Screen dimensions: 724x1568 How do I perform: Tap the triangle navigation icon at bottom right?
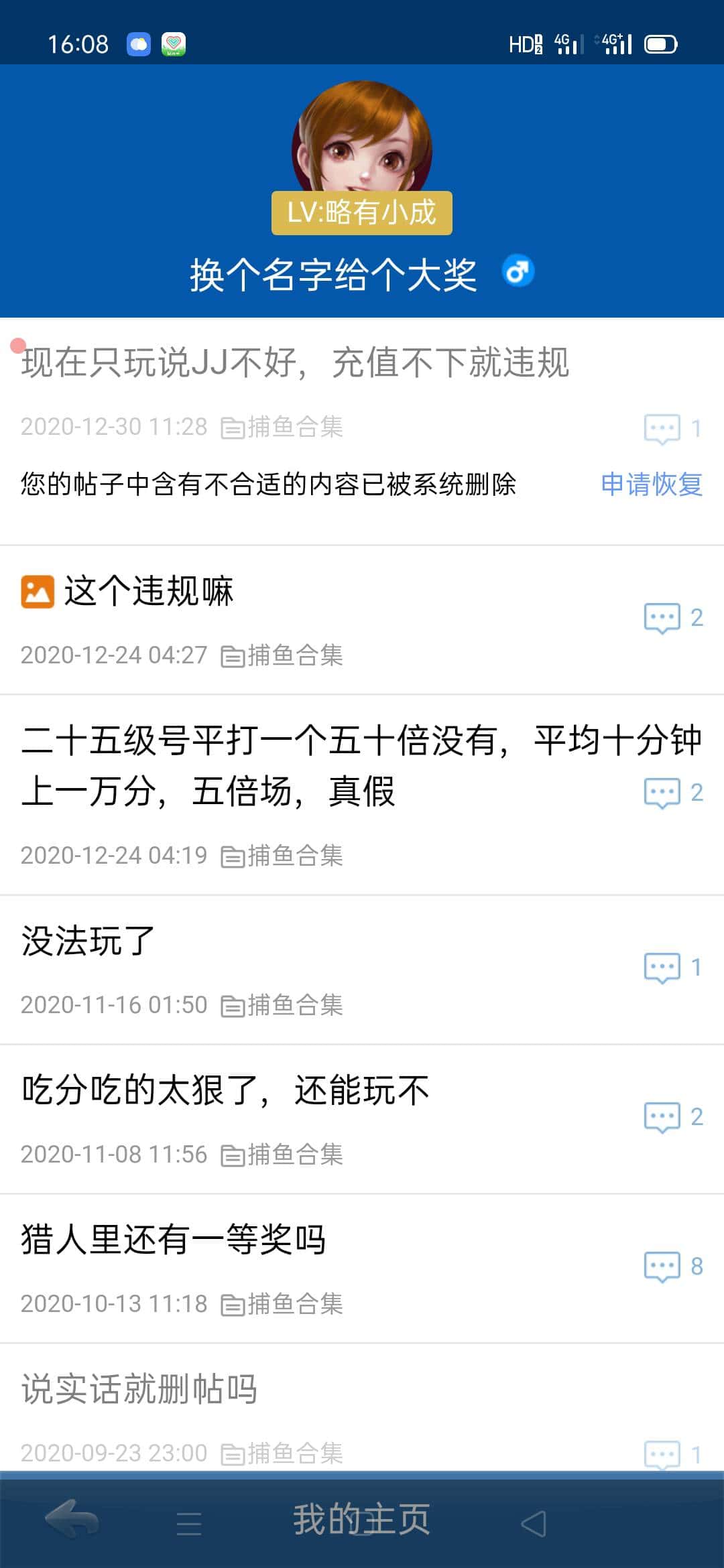[x=533, y=1523]
